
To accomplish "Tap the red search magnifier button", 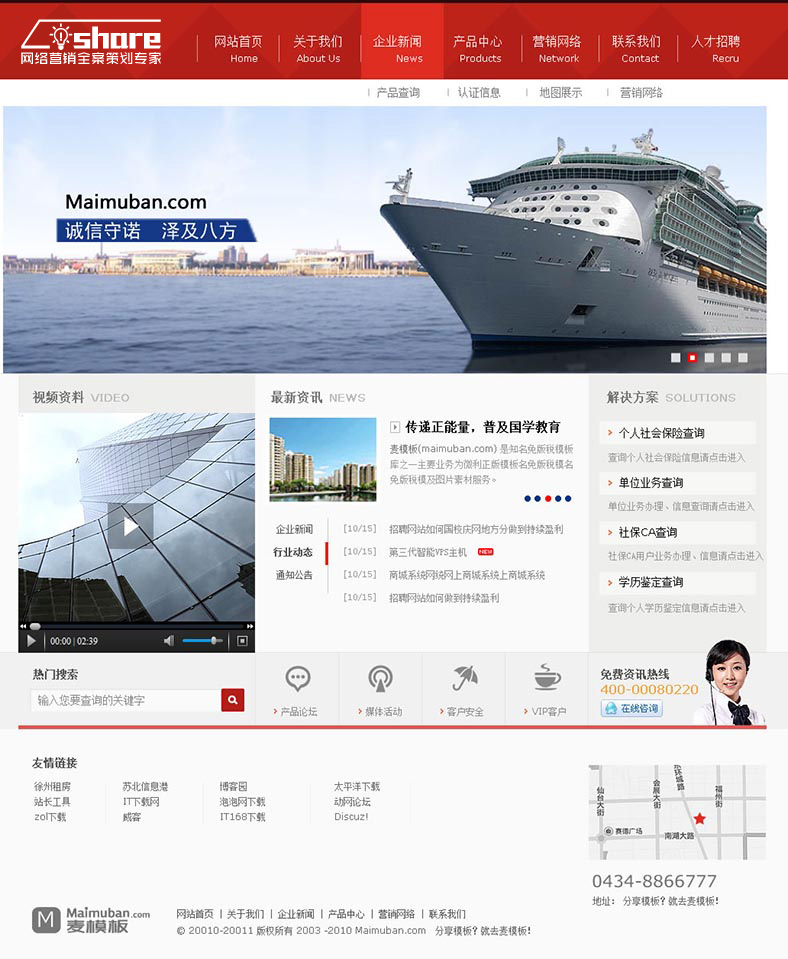I will 233,700.
